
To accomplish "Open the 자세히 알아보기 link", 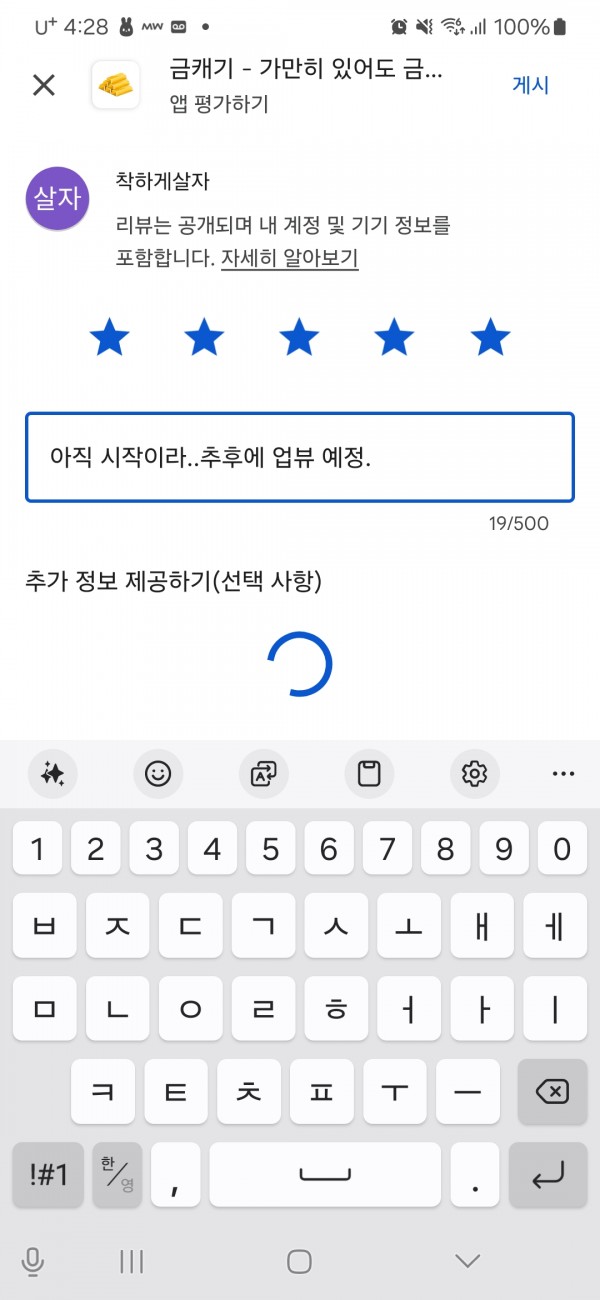I will 290,258.
